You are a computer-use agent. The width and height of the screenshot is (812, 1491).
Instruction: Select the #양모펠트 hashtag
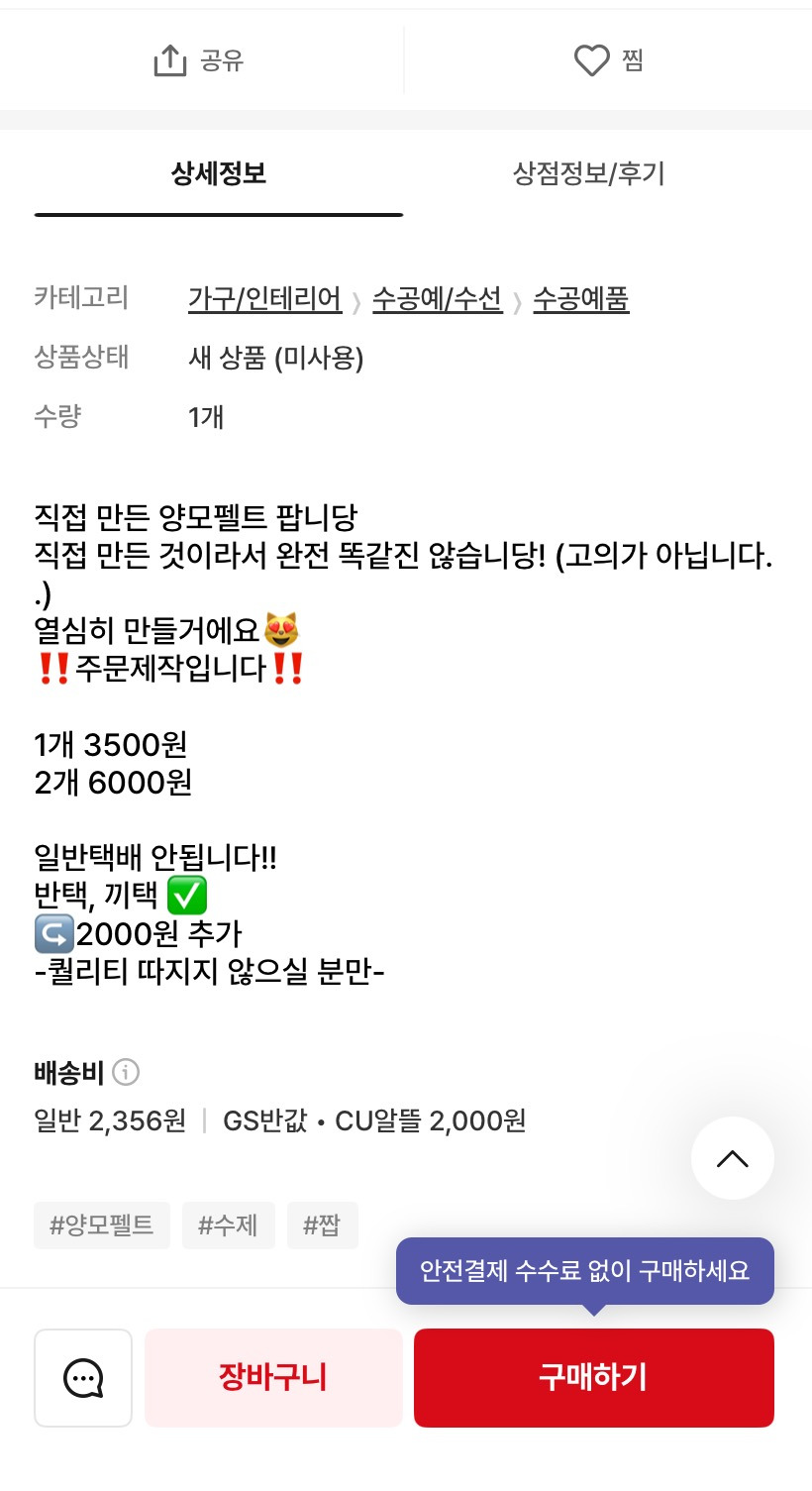pyautogui.click(x=101, y=1225)
